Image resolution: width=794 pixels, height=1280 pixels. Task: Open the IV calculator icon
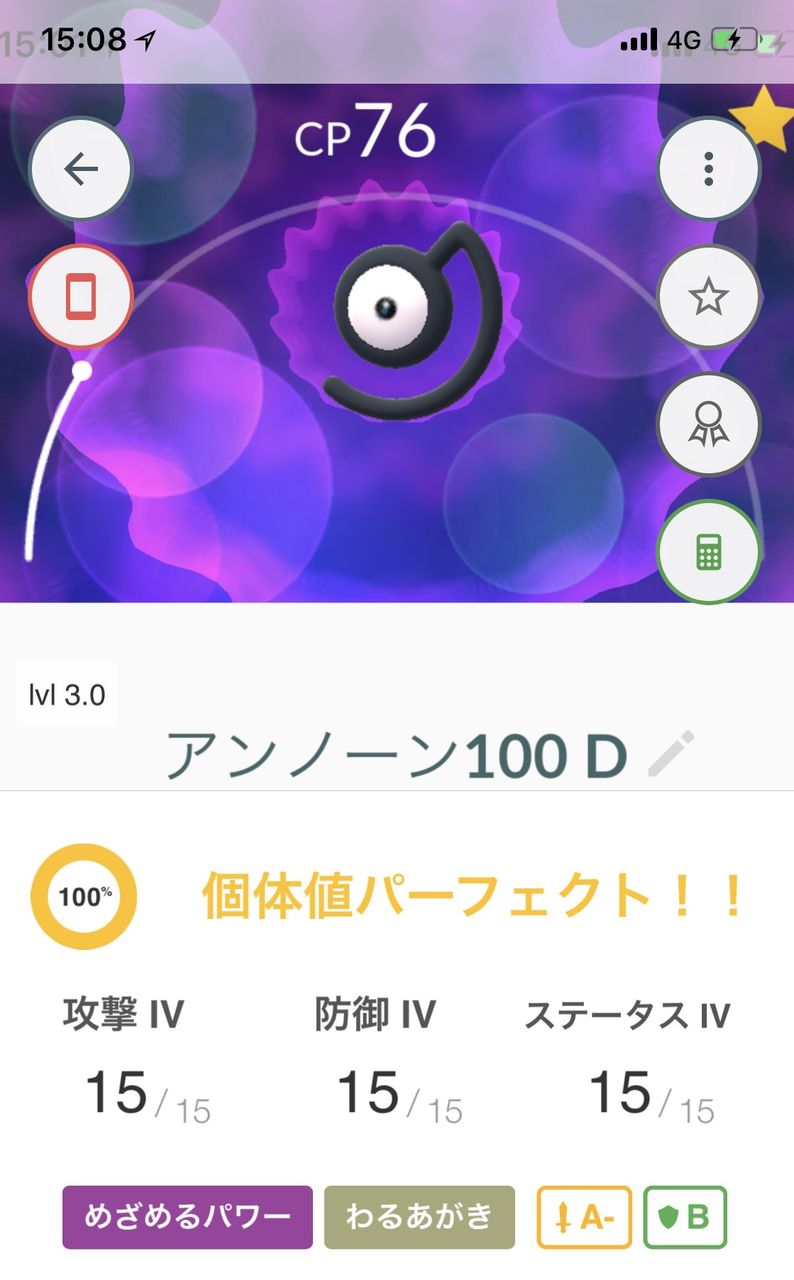point(708,551)
